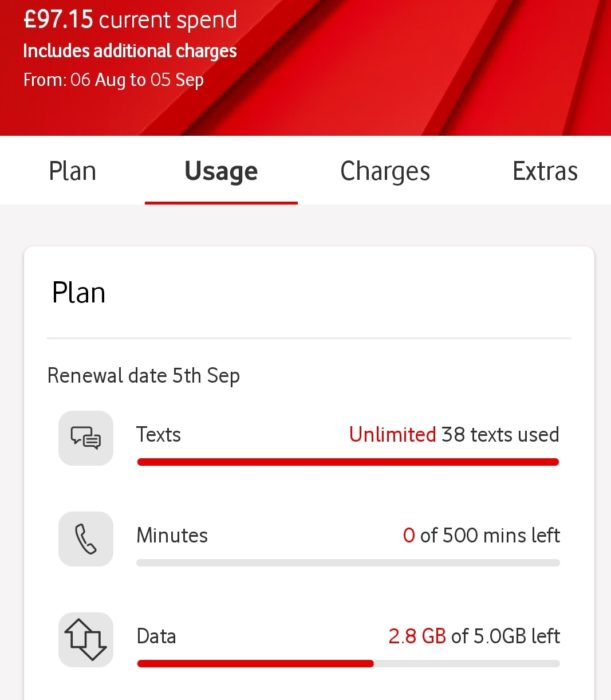Viewport: 611px width, 700px height.
Task: Open the Charges tab
Action: tap(385, 171)
